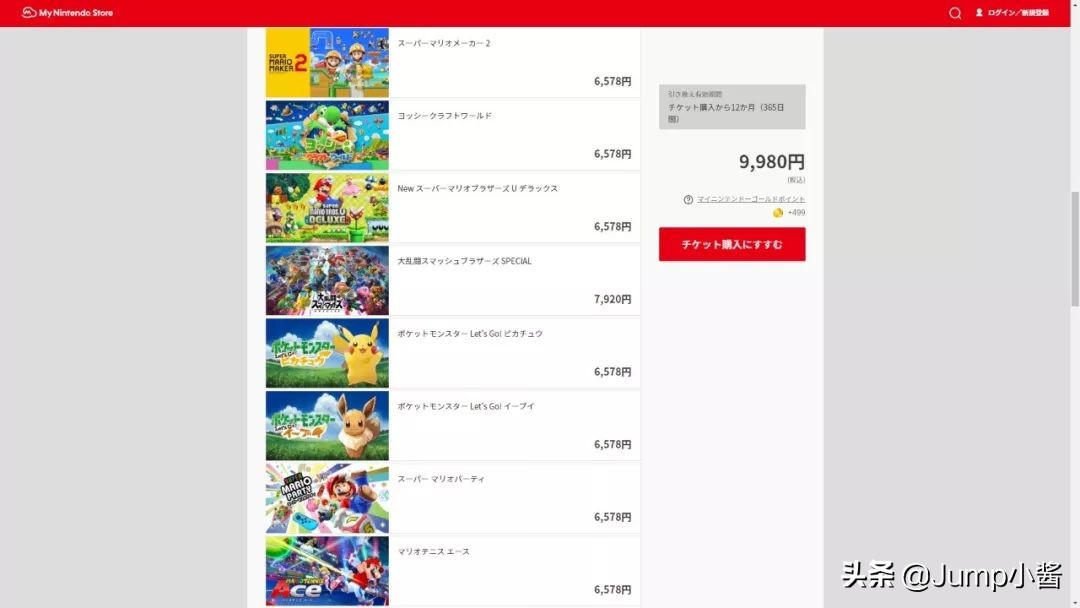The height and width of the screenshot is (608, 1080).
Task: Open the search magnifier icon
Action: [x=955, y=13]
